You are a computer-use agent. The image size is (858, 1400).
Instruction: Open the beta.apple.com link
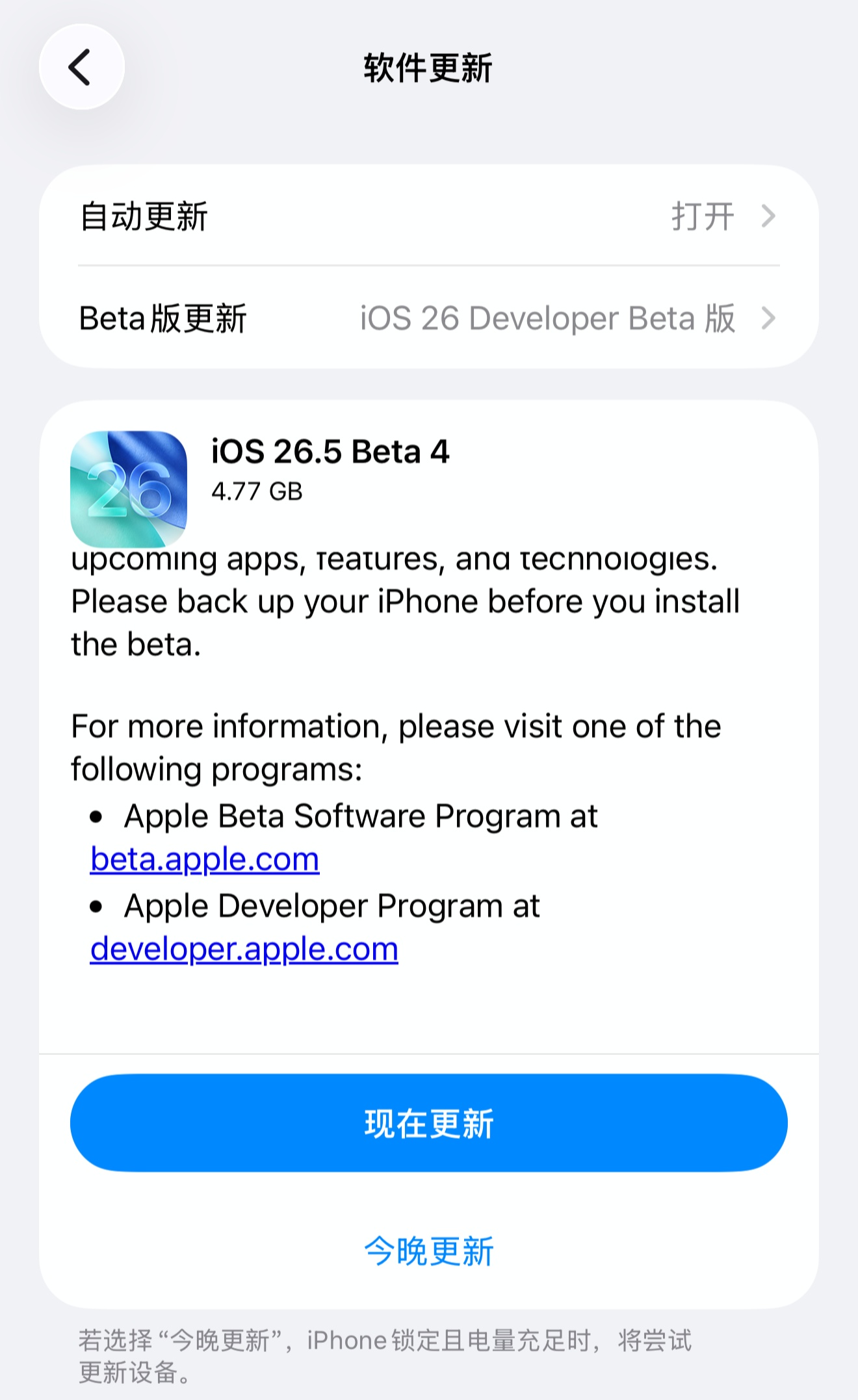coord(205,859)
